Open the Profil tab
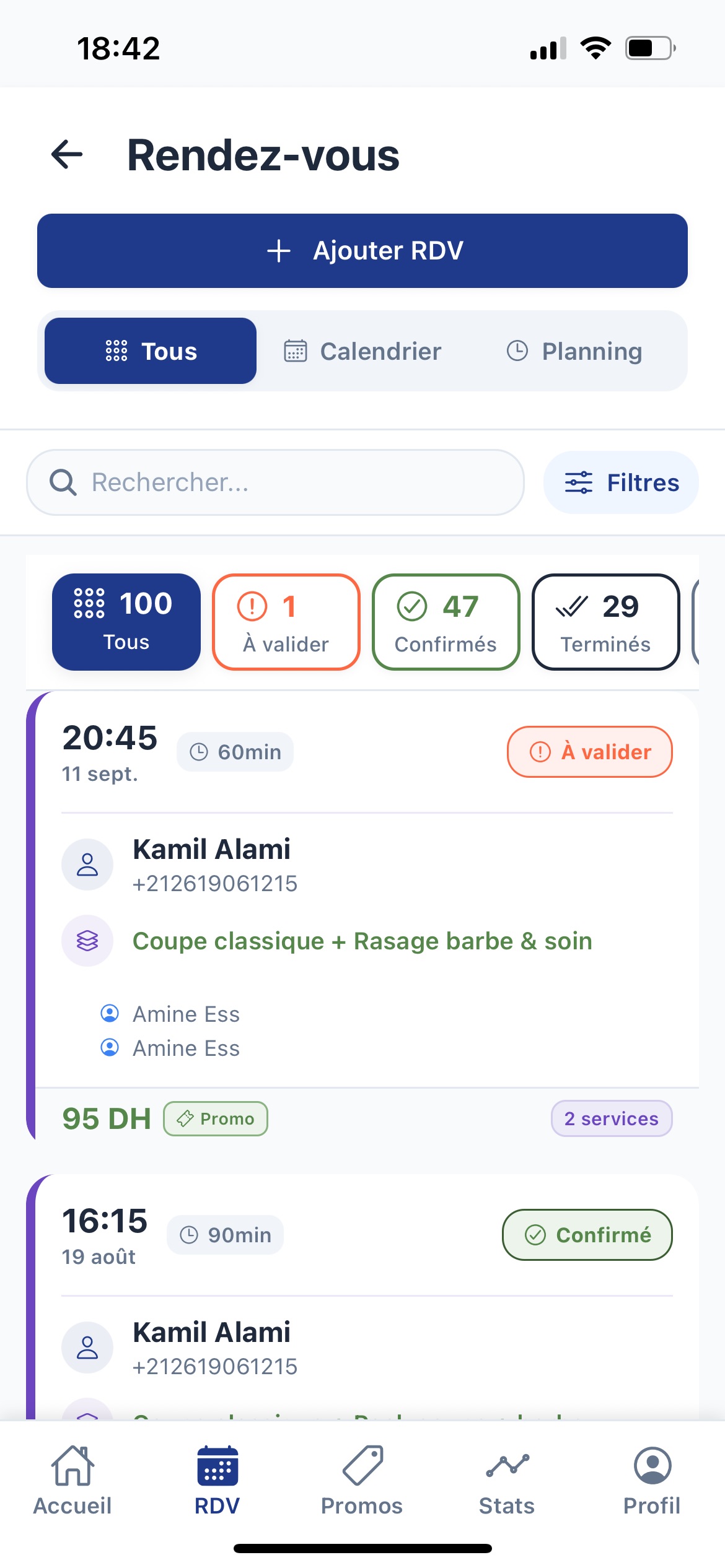The width and height of the screenshot is (725, 1568). [x=652, y=1480]
